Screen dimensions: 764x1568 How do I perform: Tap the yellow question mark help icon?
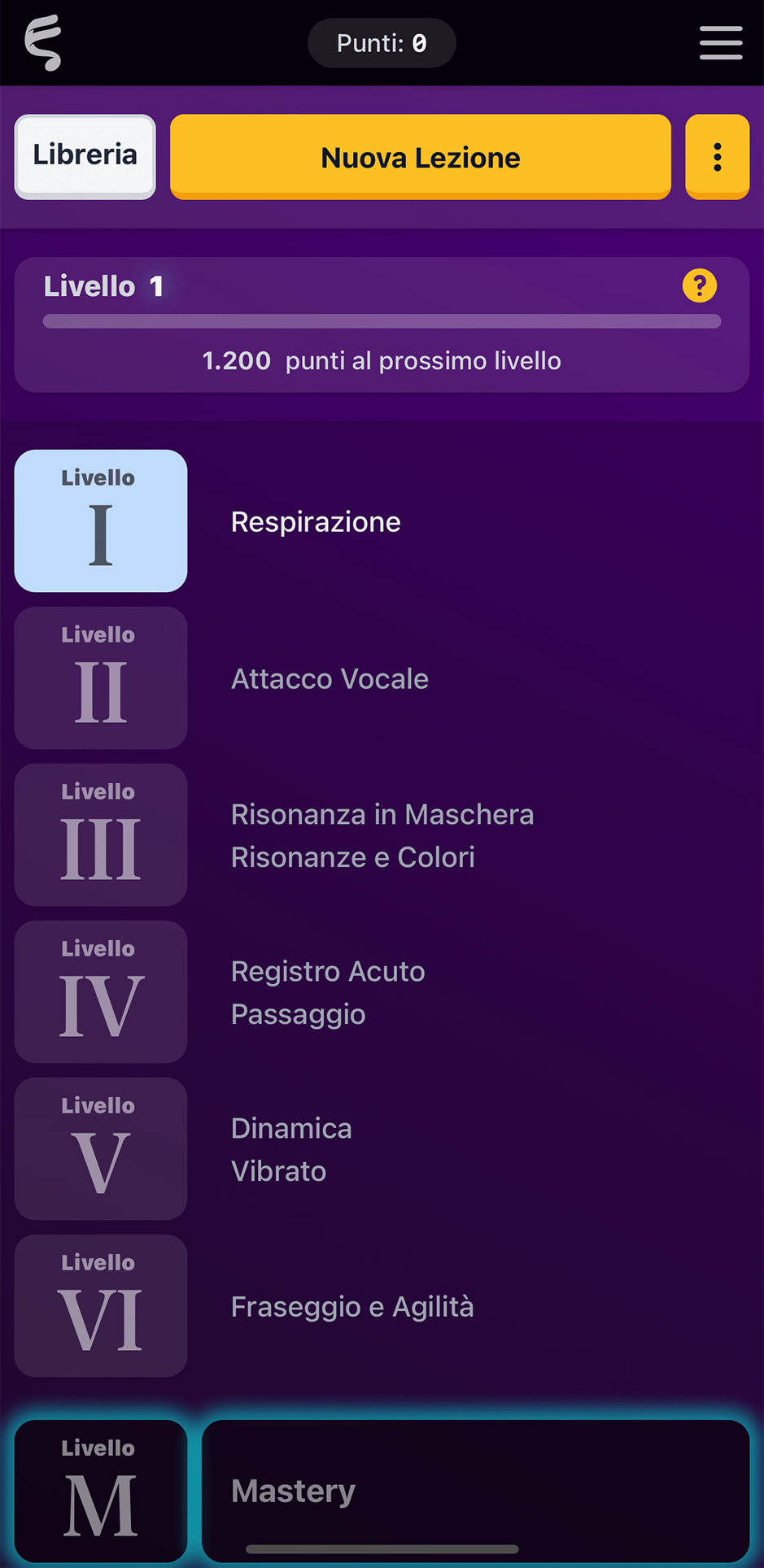tap(700, 285)
